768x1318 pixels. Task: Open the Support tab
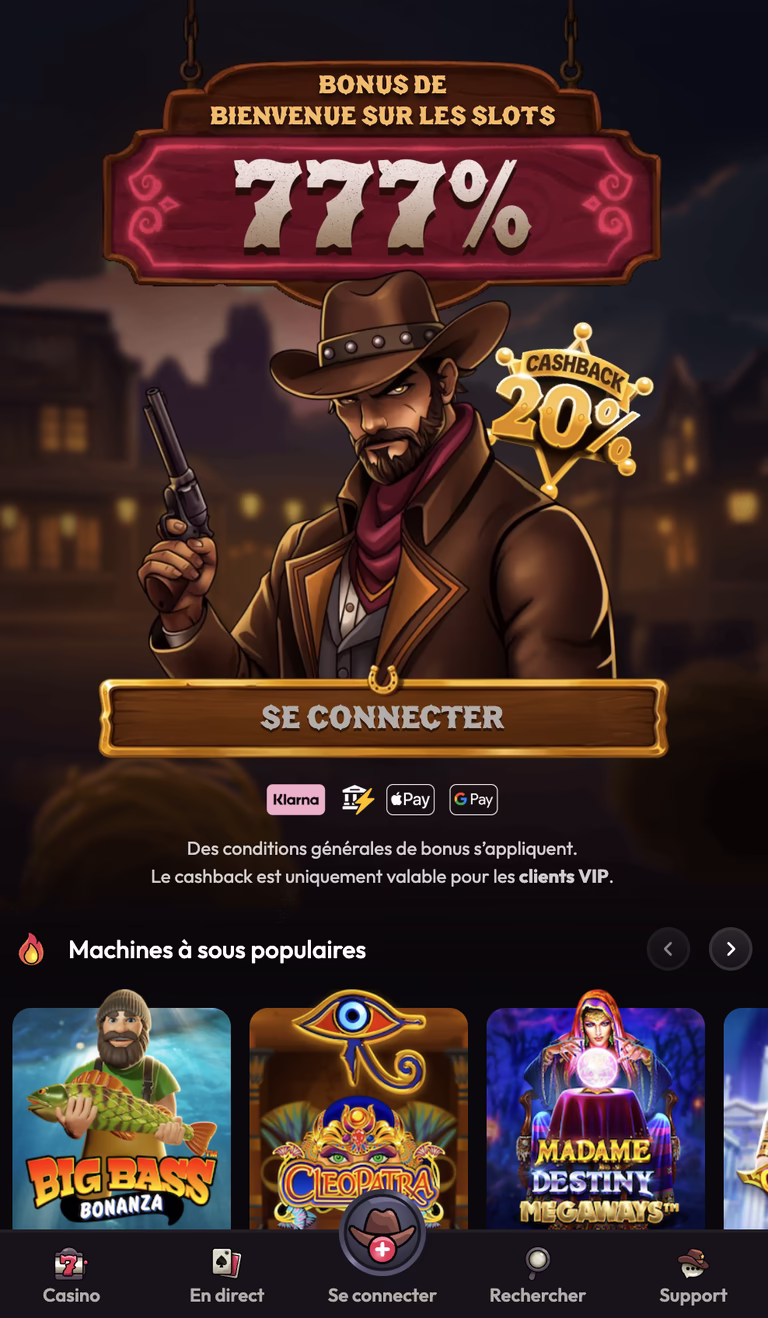(692, 1277)
